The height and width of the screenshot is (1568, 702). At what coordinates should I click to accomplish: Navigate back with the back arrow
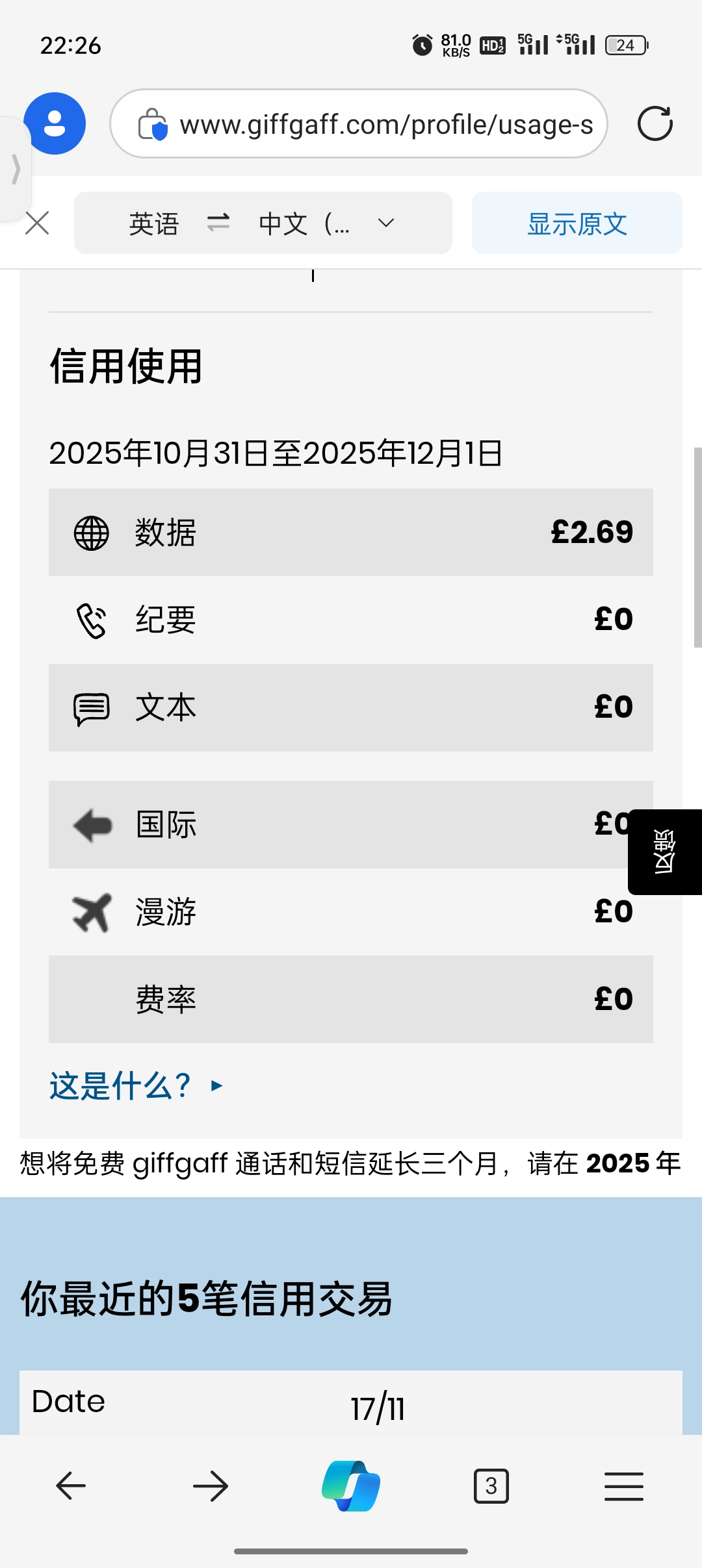click(70, 1486)
